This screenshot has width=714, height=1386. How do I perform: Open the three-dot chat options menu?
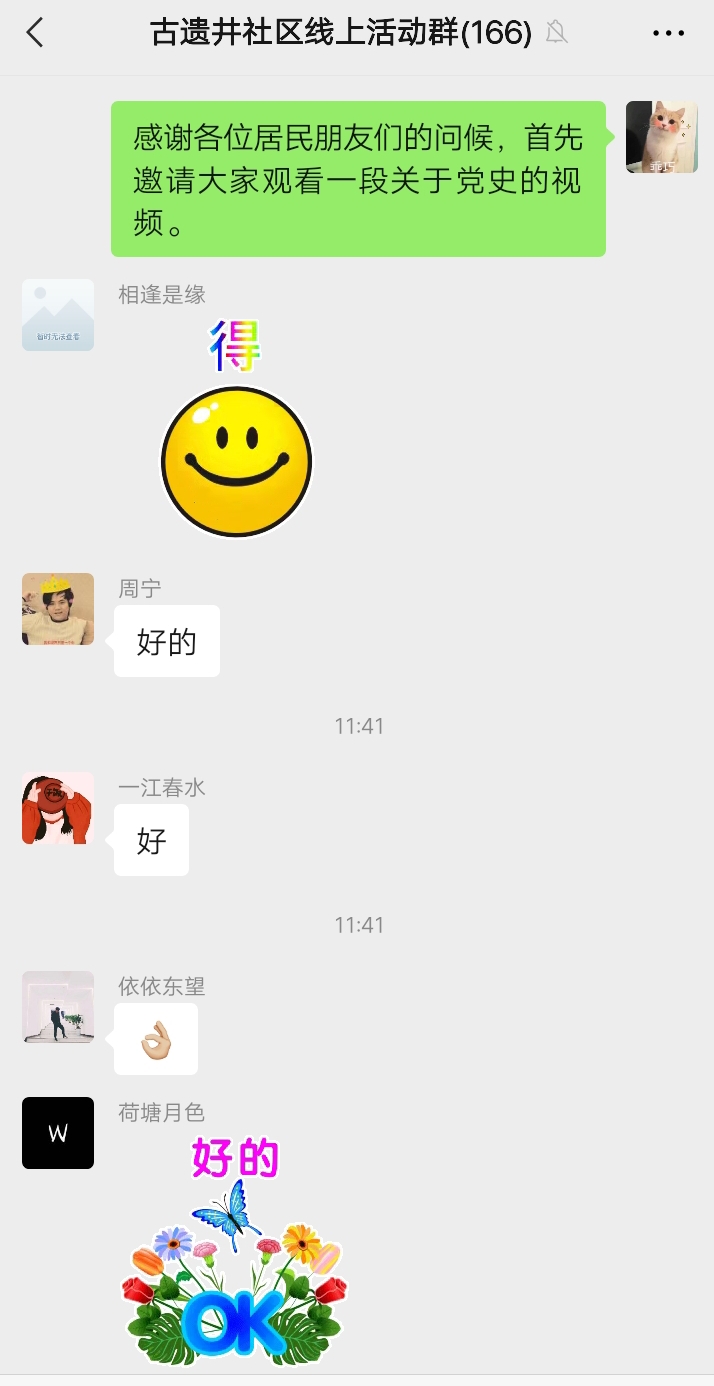(668, 33)
